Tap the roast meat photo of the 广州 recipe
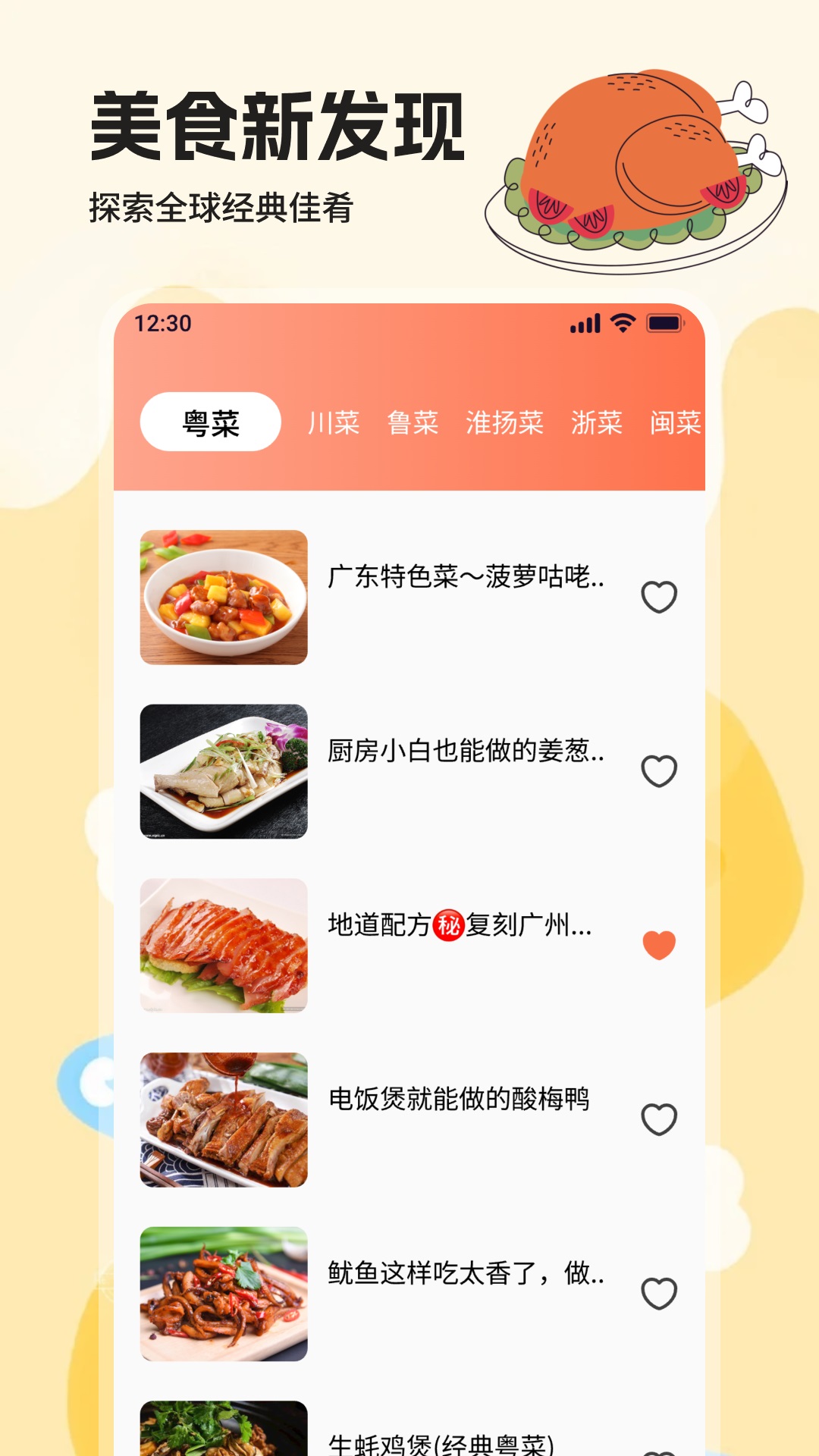This screenshot has height=1456, width=819. (x=224, y=943)
